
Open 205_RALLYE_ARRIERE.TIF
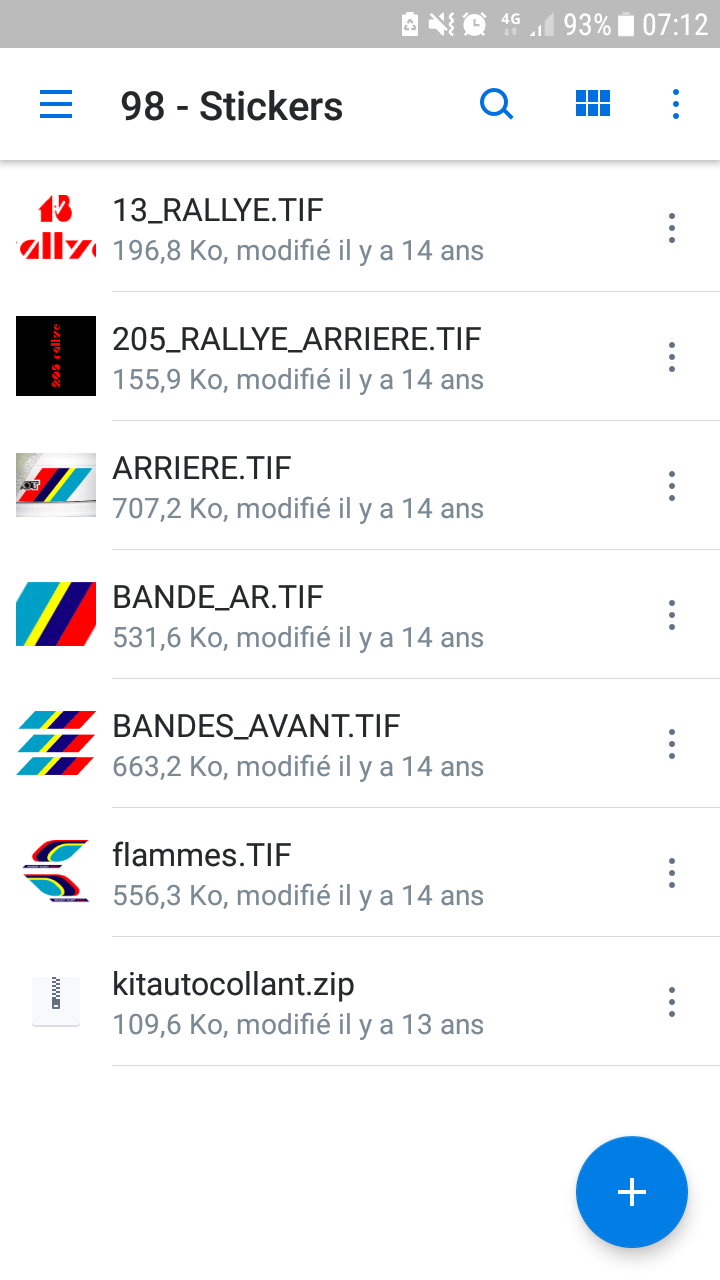(x=298, y=358)
